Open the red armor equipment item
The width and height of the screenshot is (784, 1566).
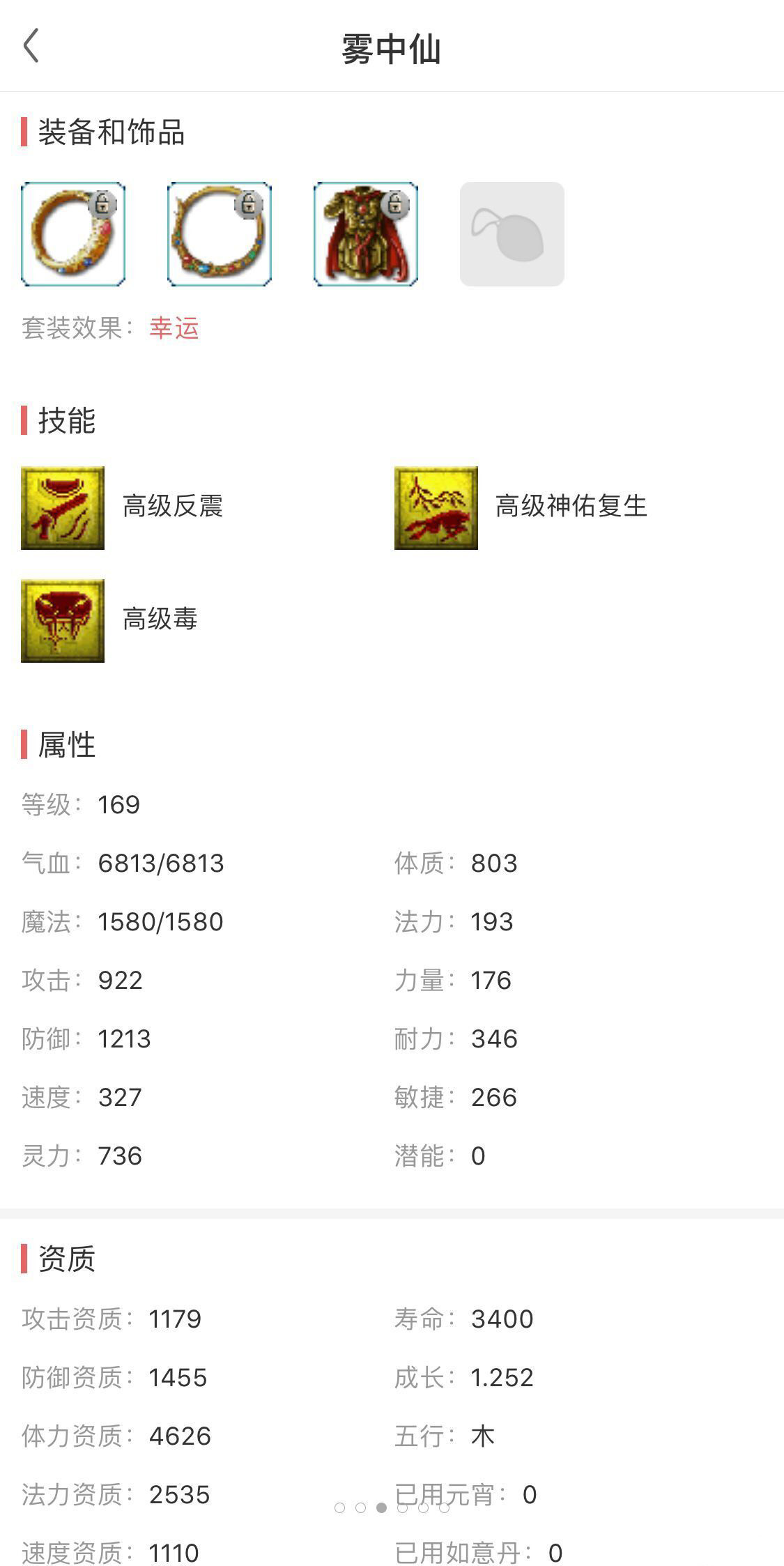click(x=366, y=234)
